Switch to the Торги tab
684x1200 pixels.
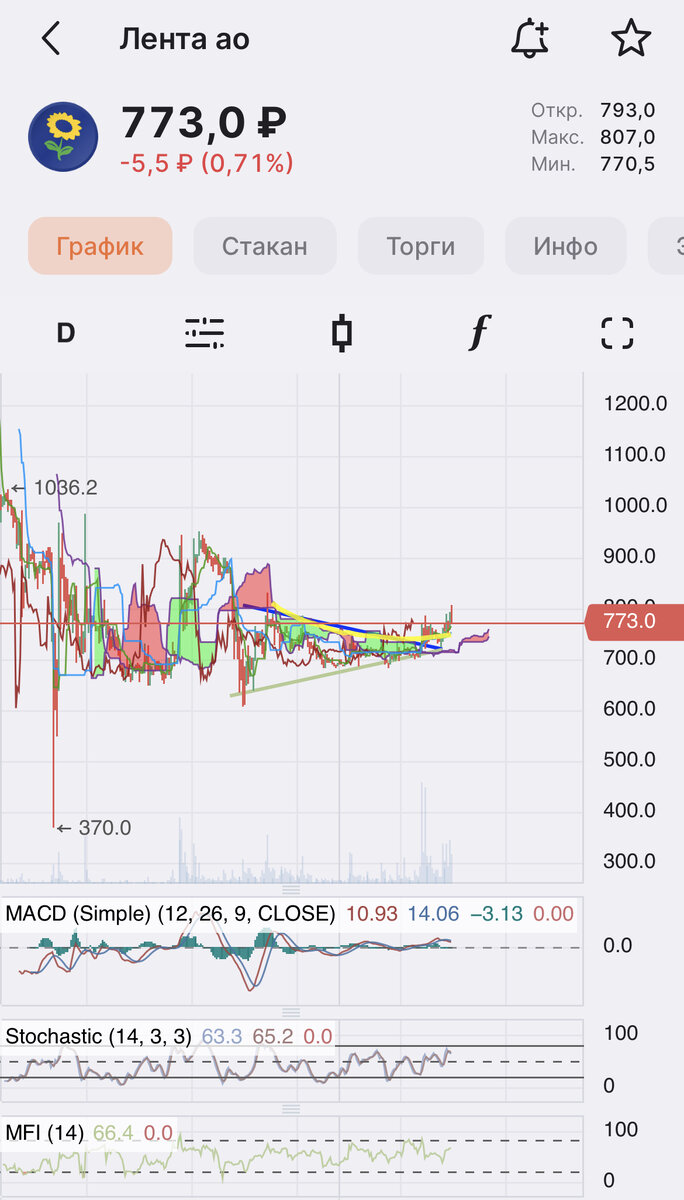pyautogui.click(x=421, y=246)
